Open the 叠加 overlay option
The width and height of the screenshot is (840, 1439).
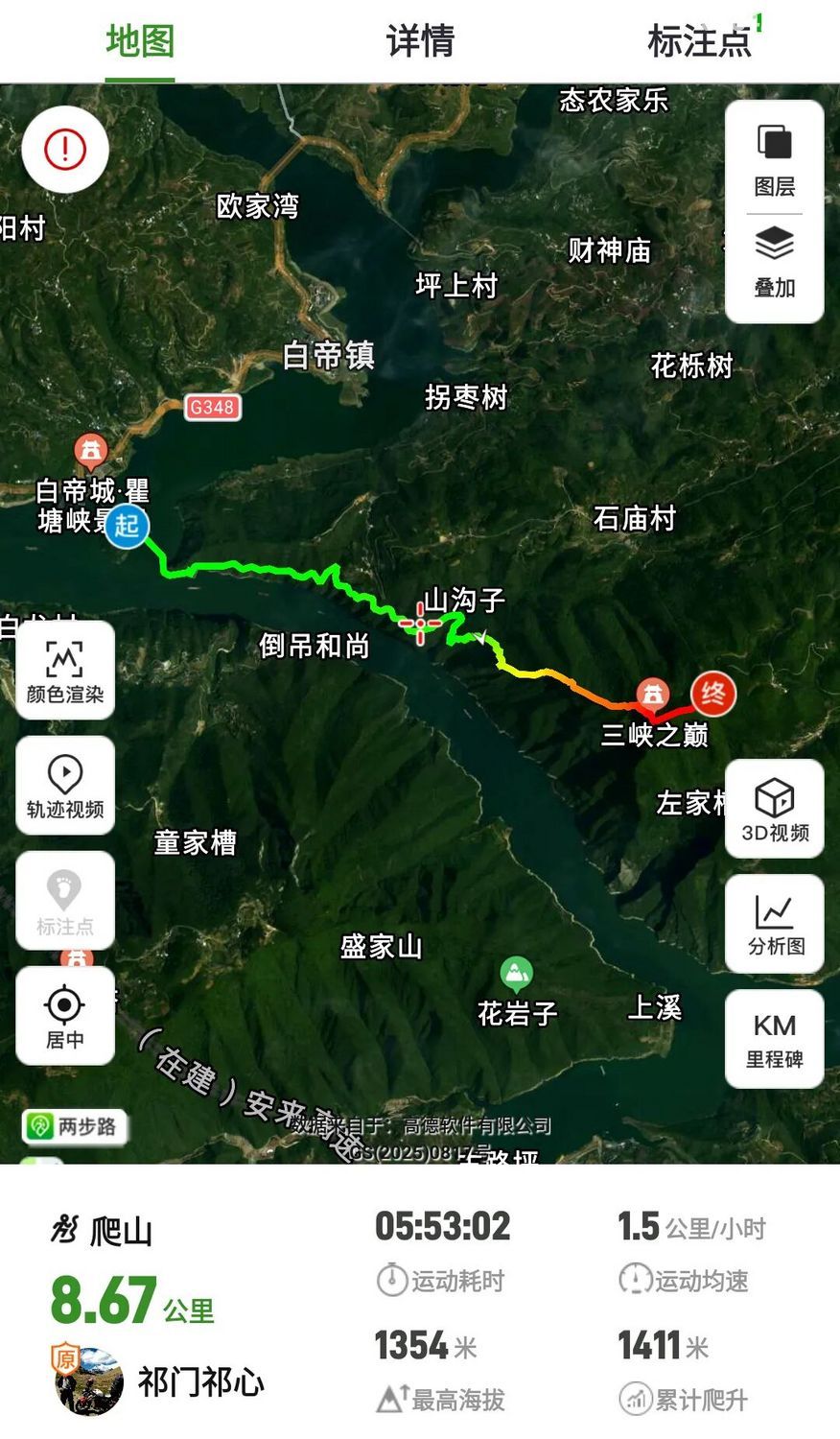pos(774,262)
